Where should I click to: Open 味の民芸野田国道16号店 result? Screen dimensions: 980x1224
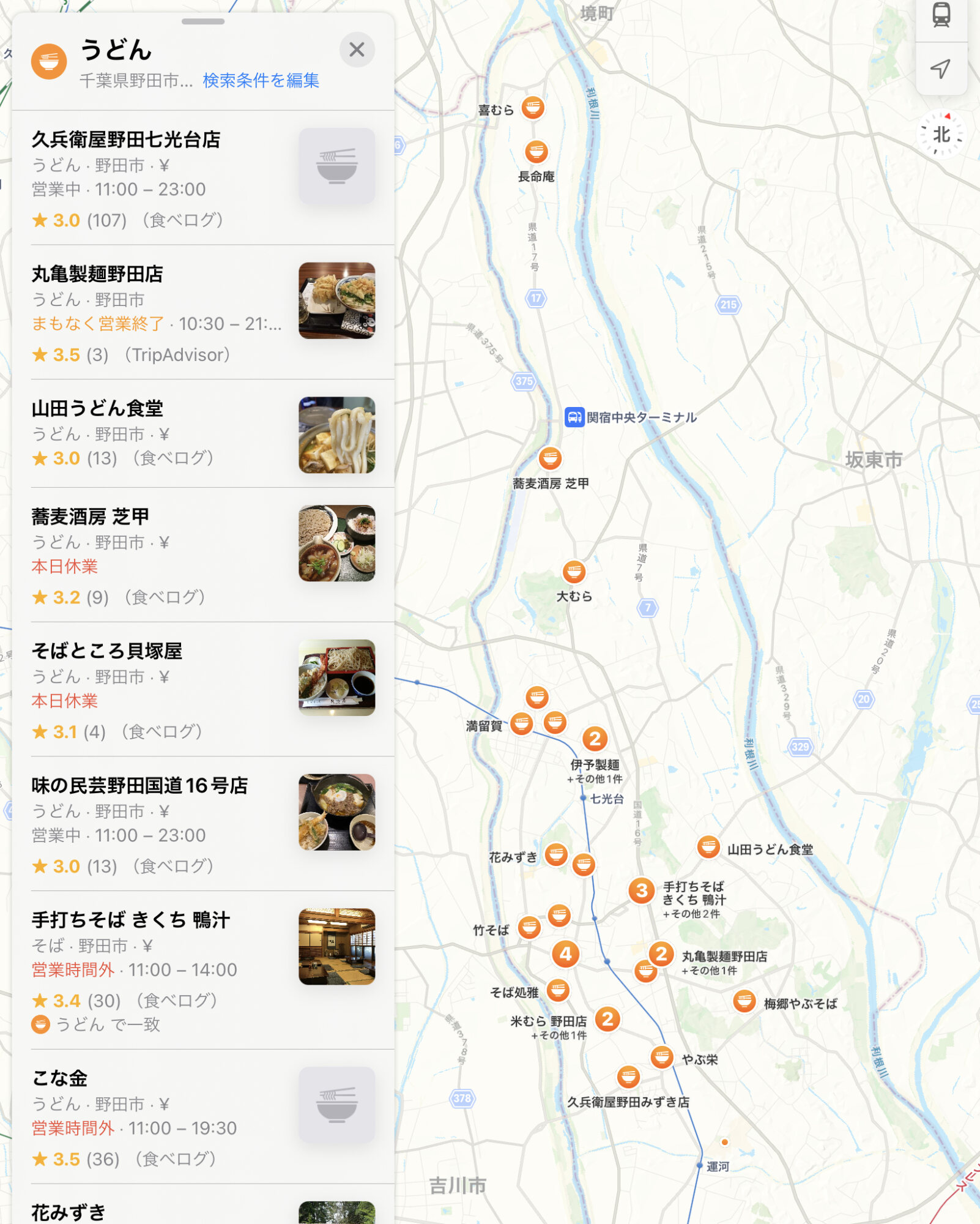pos(203,824)
